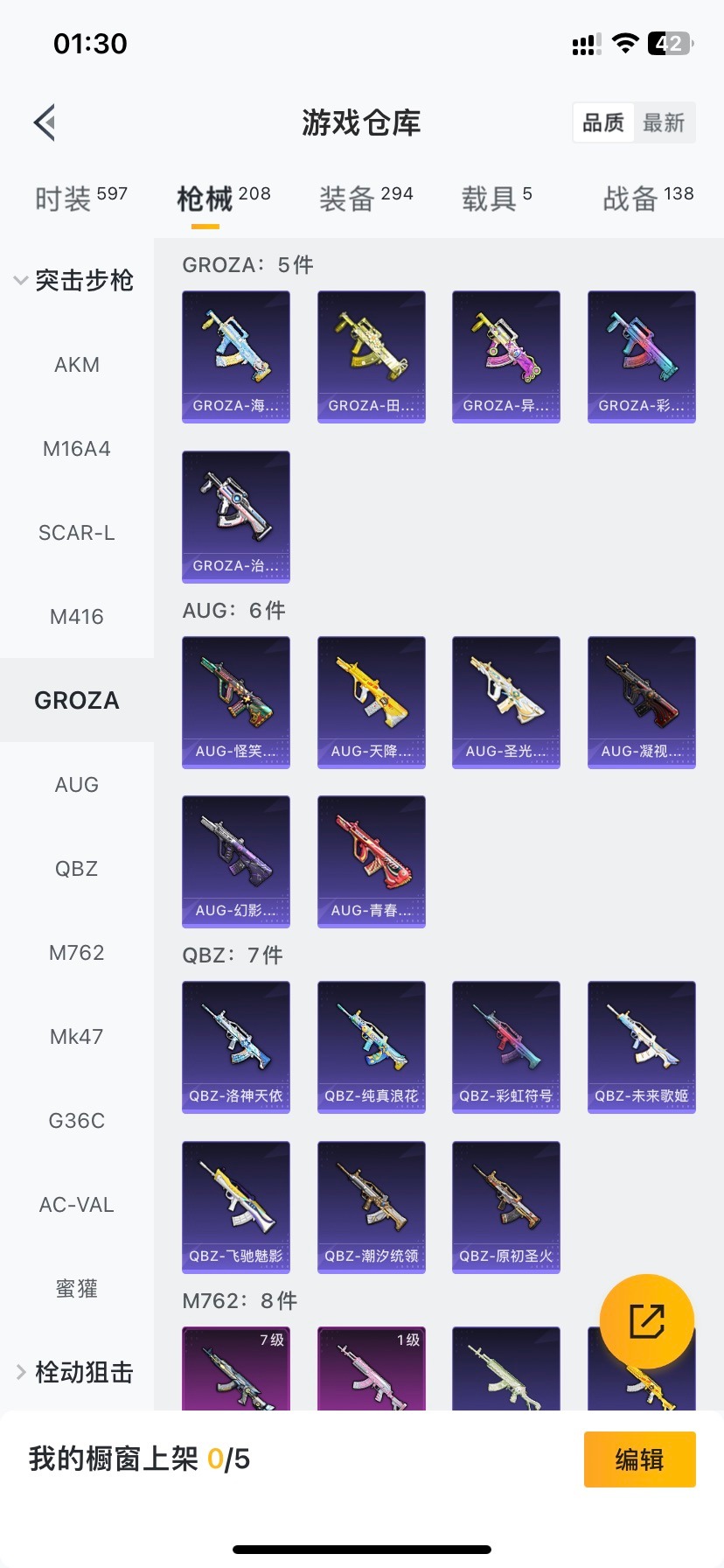Select AKM in the weapon sidebar
The image size is (724, 1568).
click(x=77, y=365)
